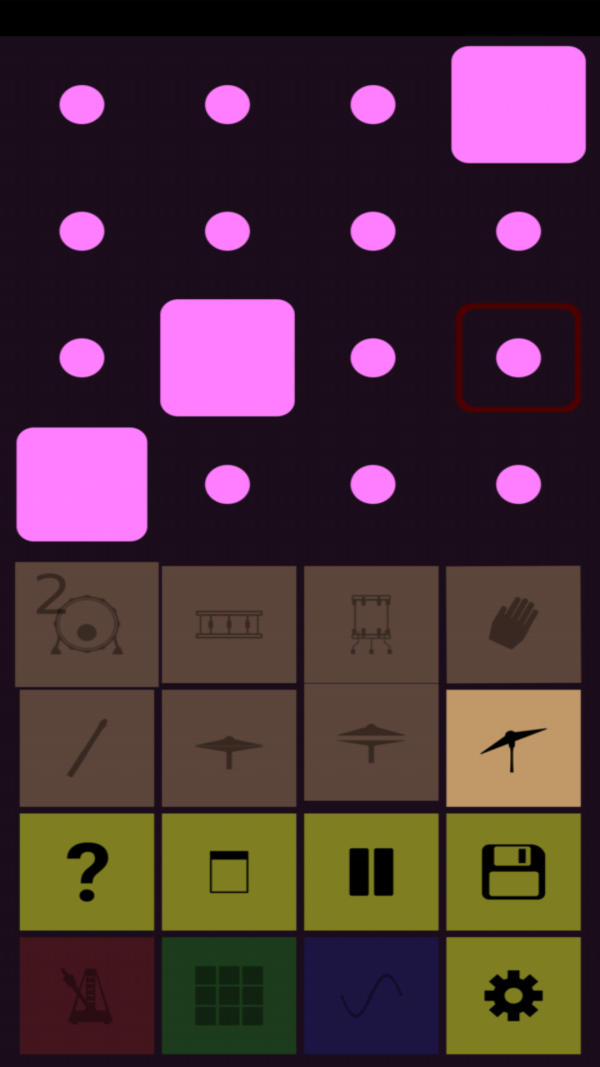Turn off the active step in third row
The width and height of the screenshot is (600, 1067).
[x=227, y=358]
